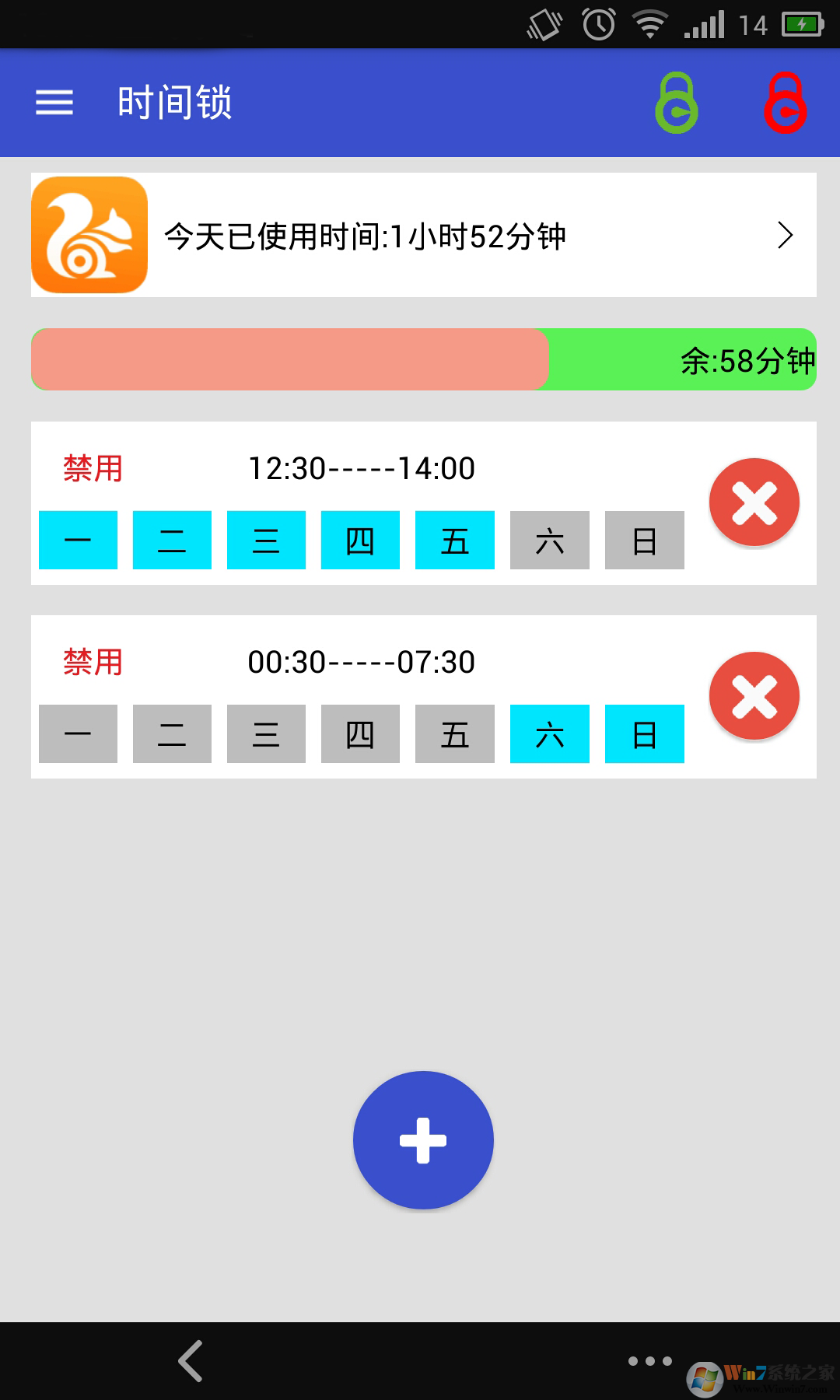
Task: Open the 00:30-07:30 time range editor
Action: [x=362, y=661]
